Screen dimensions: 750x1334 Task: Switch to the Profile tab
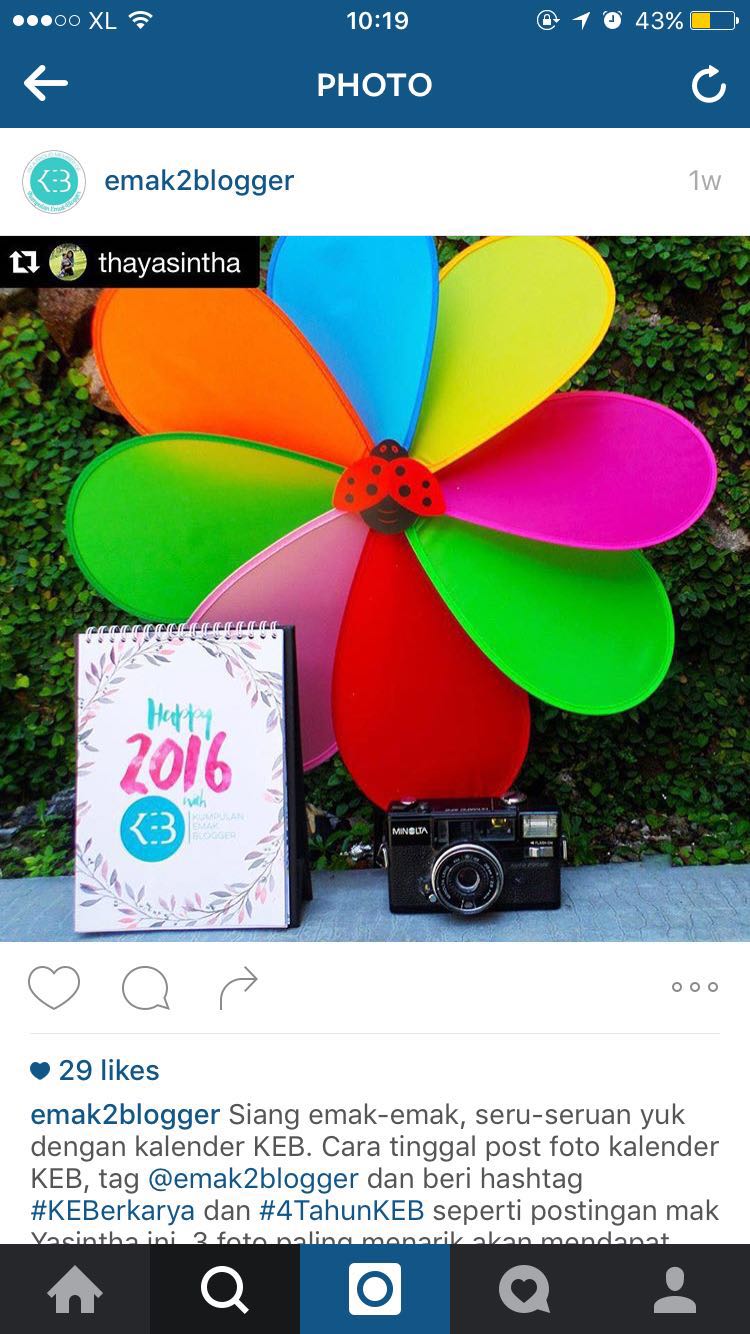pyautogui.click(x=675, y=1290)
